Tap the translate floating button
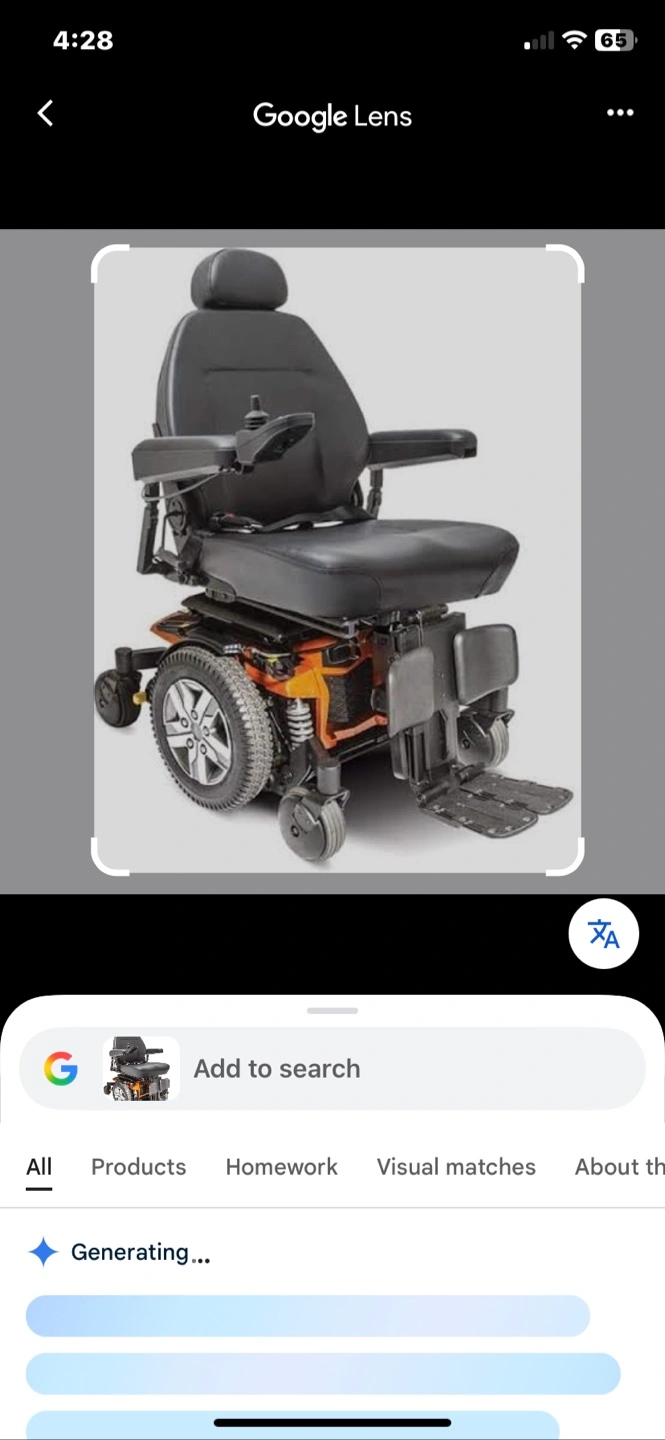Viewport: 665px width, 1440px height. (603, 934)
